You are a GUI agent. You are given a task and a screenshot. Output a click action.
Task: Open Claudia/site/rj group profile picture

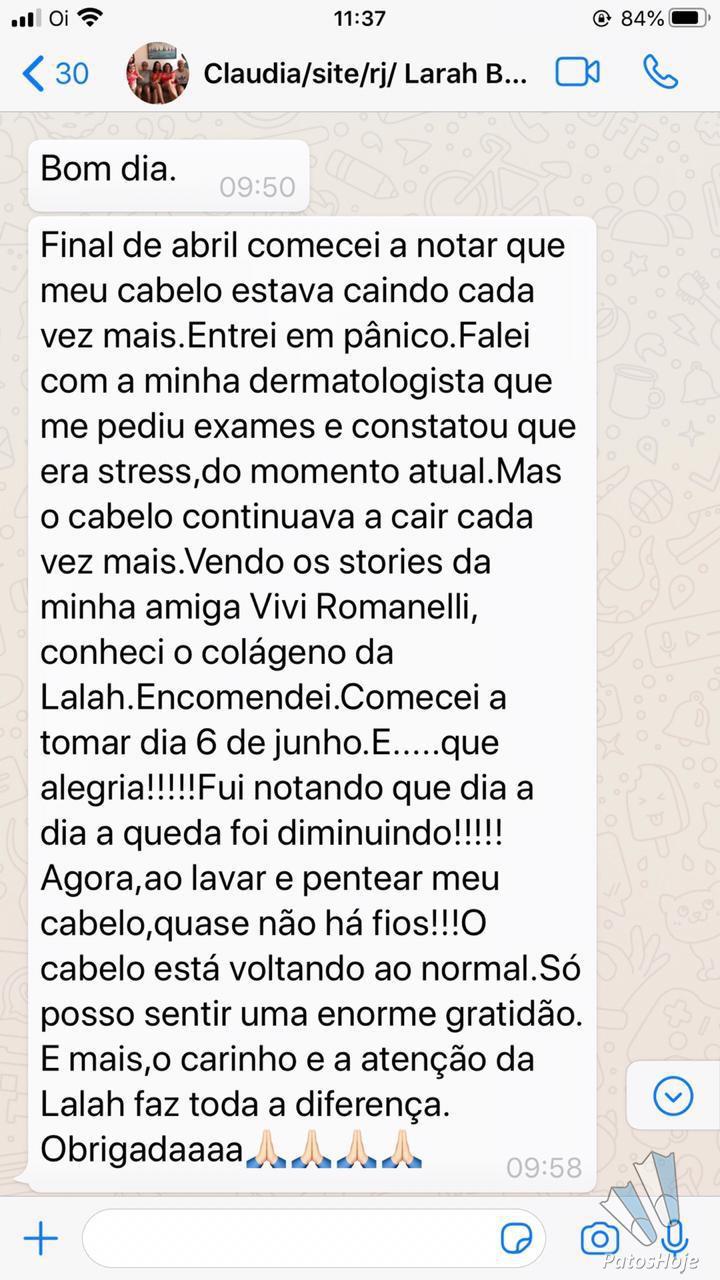[x=157, y=73]
